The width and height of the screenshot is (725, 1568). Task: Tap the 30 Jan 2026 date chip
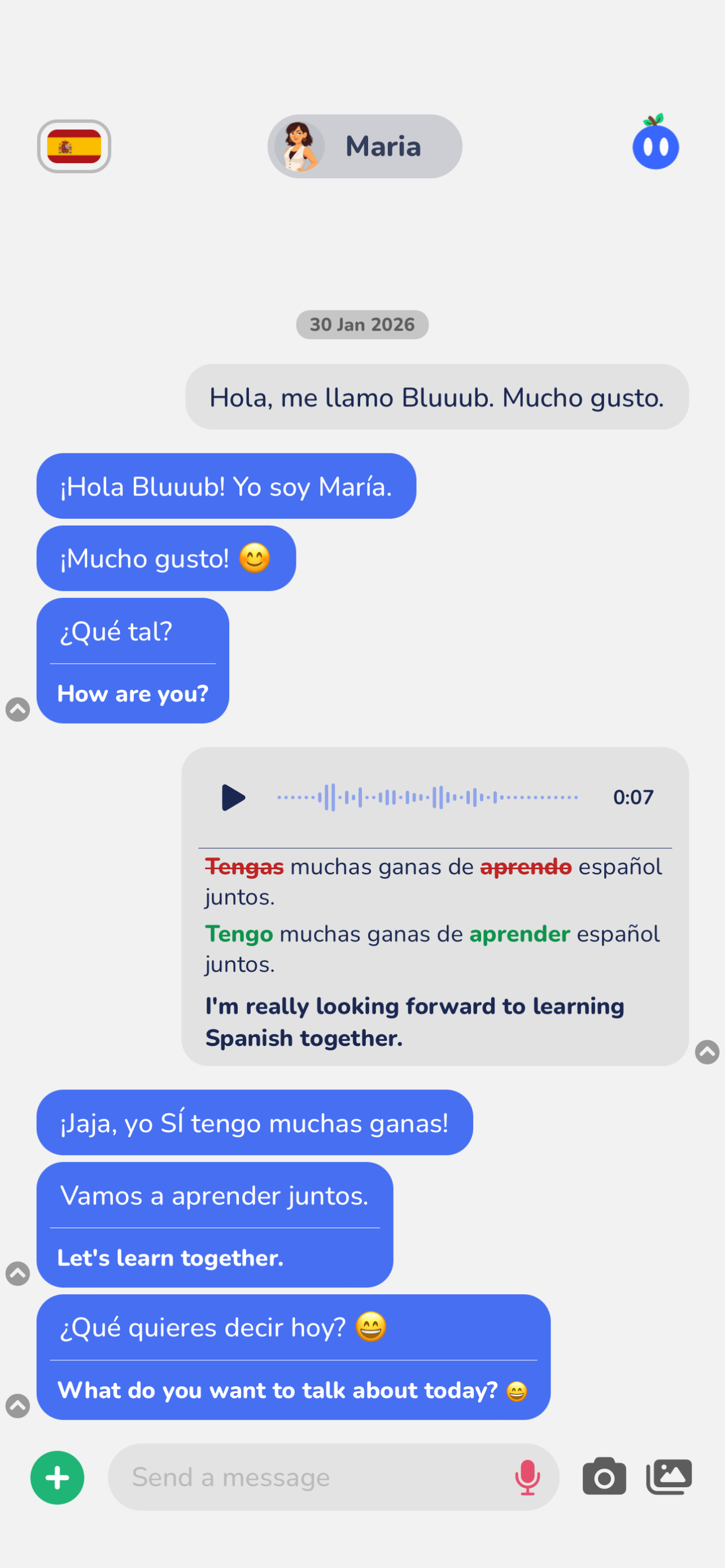pyautogui.click(x=362, y=325)
